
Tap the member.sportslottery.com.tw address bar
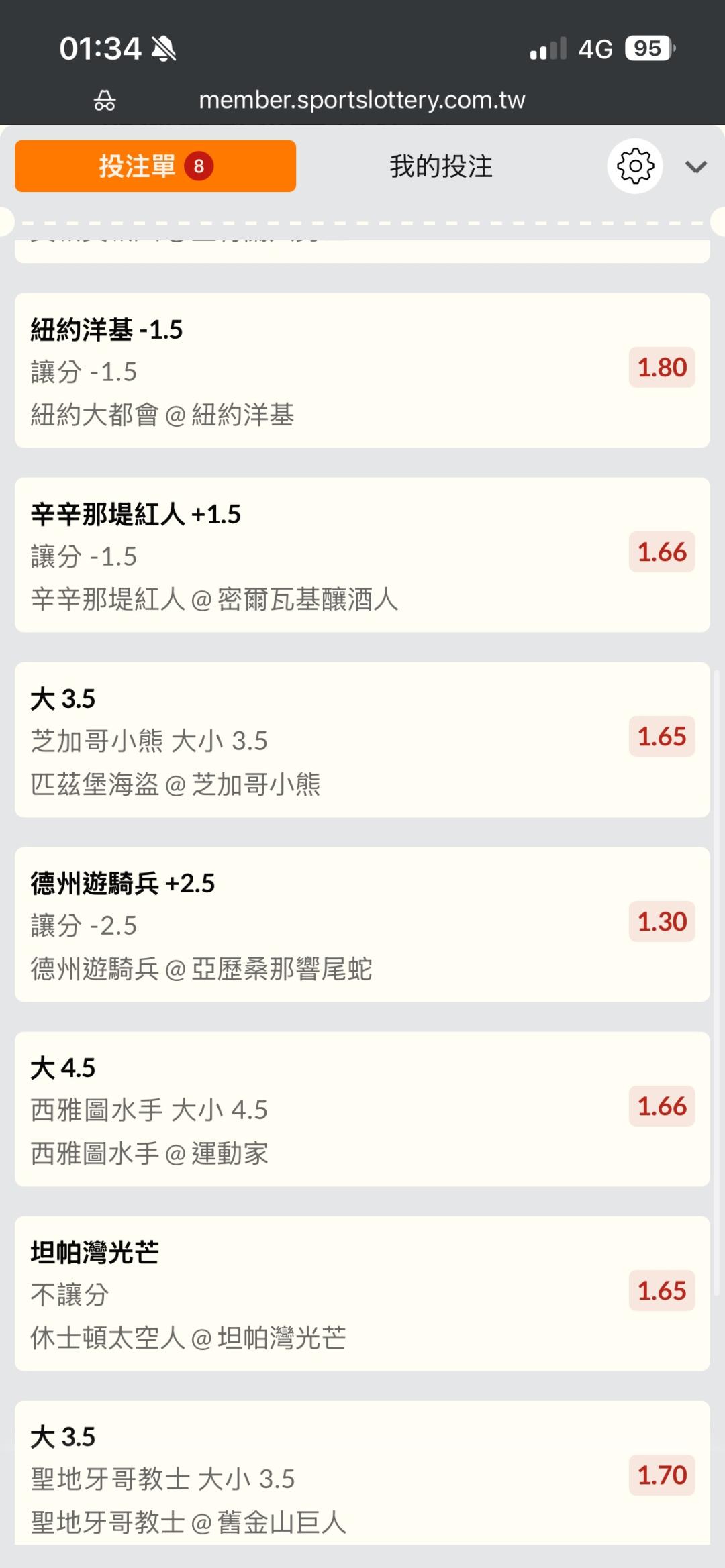click(362, 100)
